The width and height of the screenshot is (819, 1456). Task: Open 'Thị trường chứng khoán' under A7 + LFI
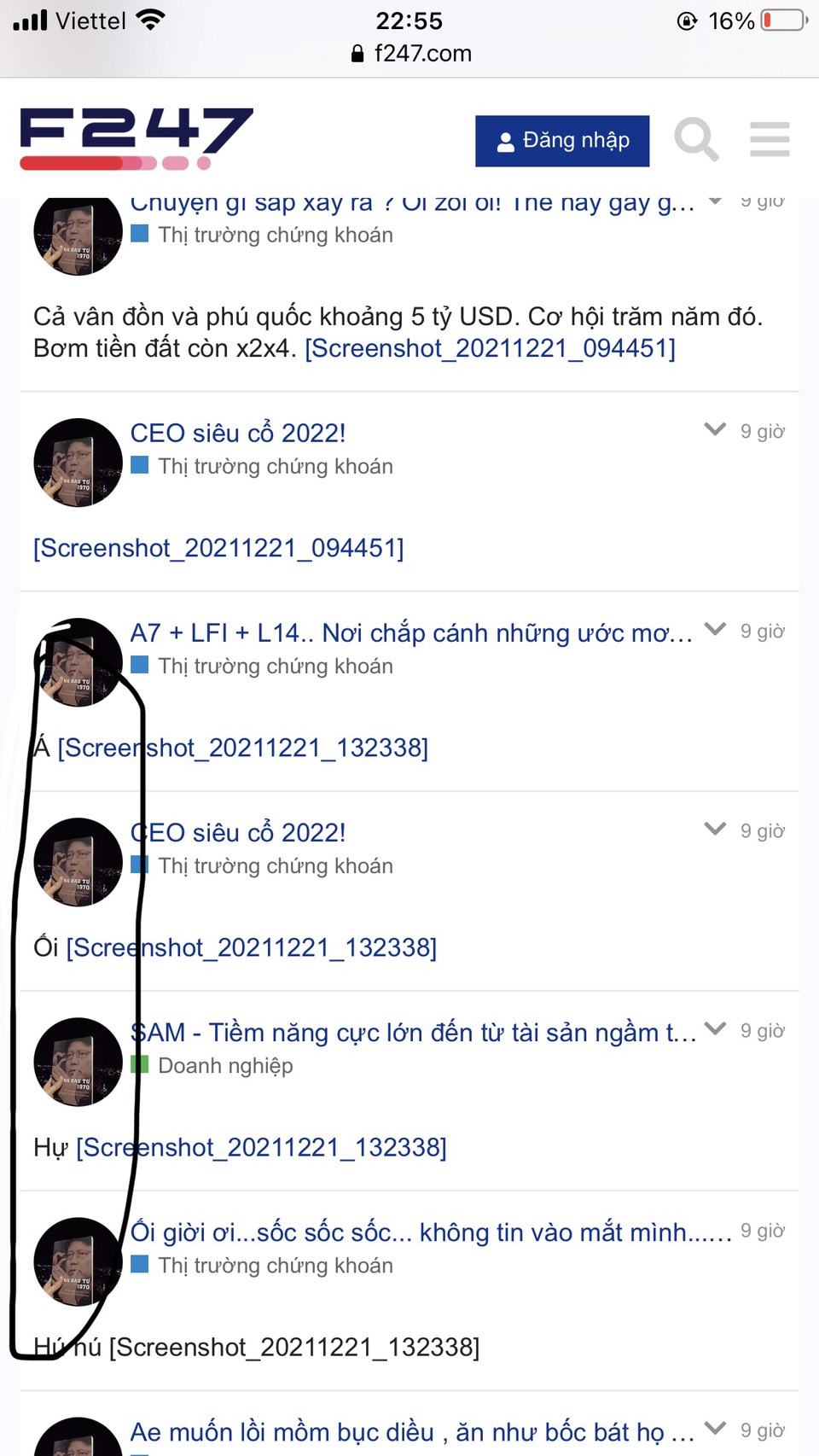point(275,667)
